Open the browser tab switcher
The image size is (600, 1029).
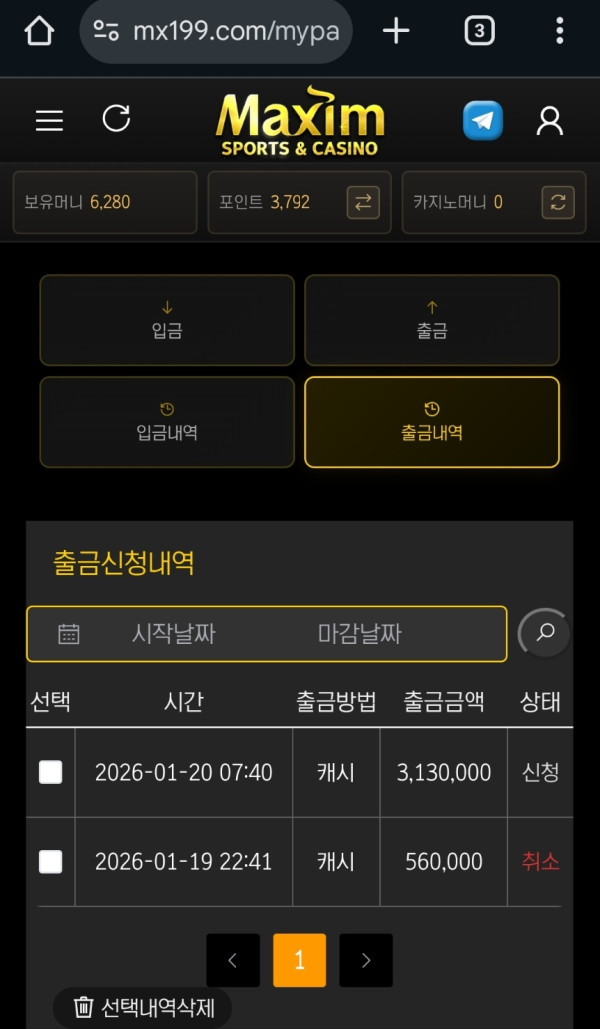click(x=479, y=31)
